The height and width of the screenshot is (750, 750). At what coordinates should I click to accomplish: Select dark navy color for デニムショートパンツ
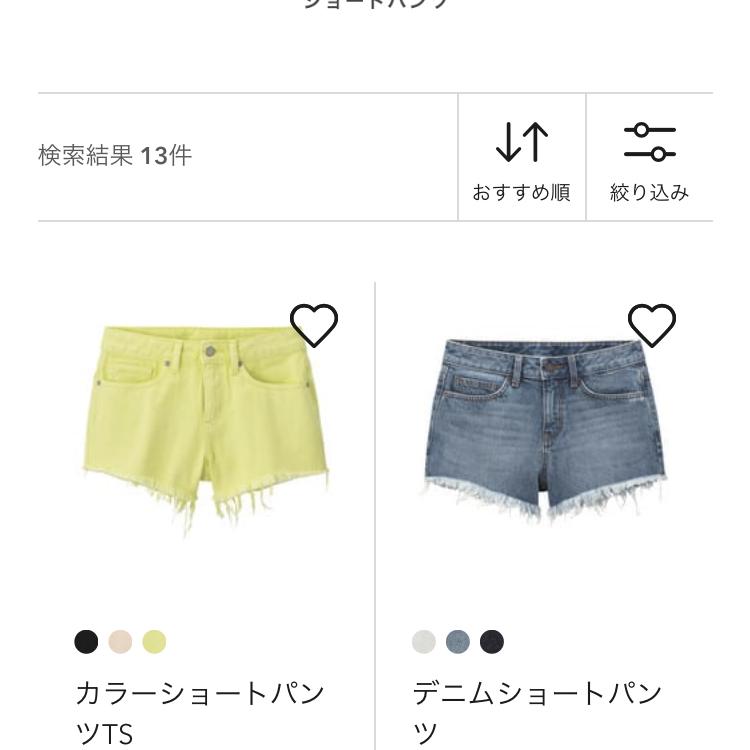pyautogui.click(x=492, y=642)
